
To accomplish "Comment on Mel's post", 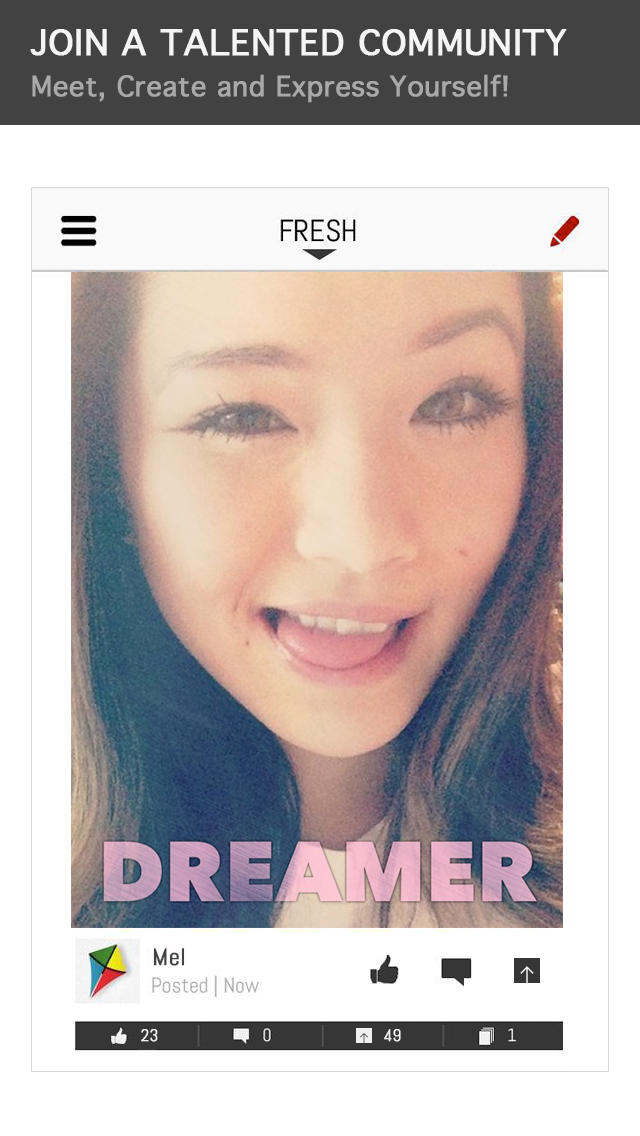I will tap(457, 971).
